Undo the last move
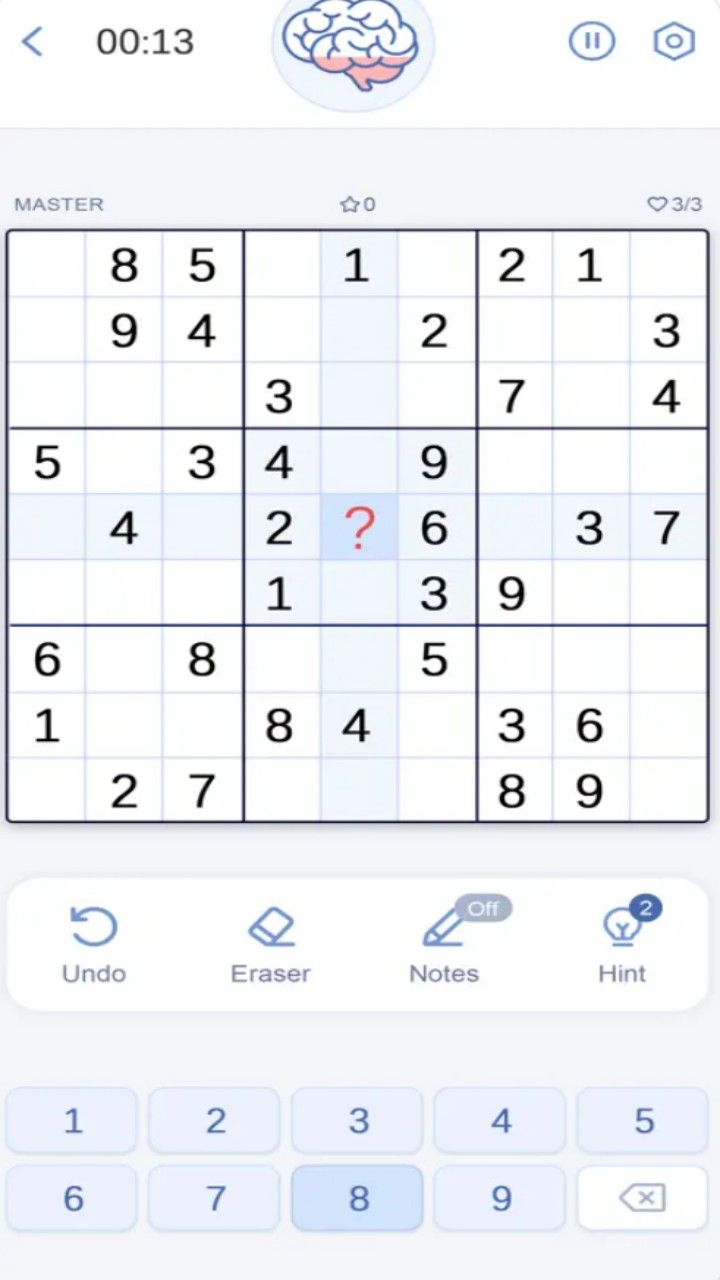This screenshot has height=1280, width=720. click(x=94, y=945)
